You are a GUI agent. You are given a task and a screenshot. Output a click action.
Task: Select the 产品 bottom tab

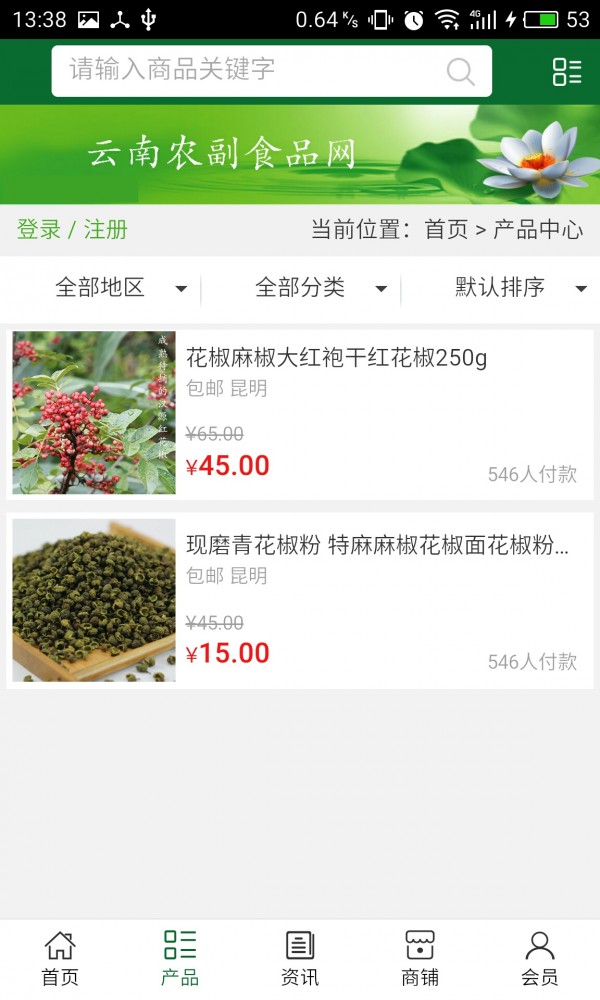pos(180,958)
